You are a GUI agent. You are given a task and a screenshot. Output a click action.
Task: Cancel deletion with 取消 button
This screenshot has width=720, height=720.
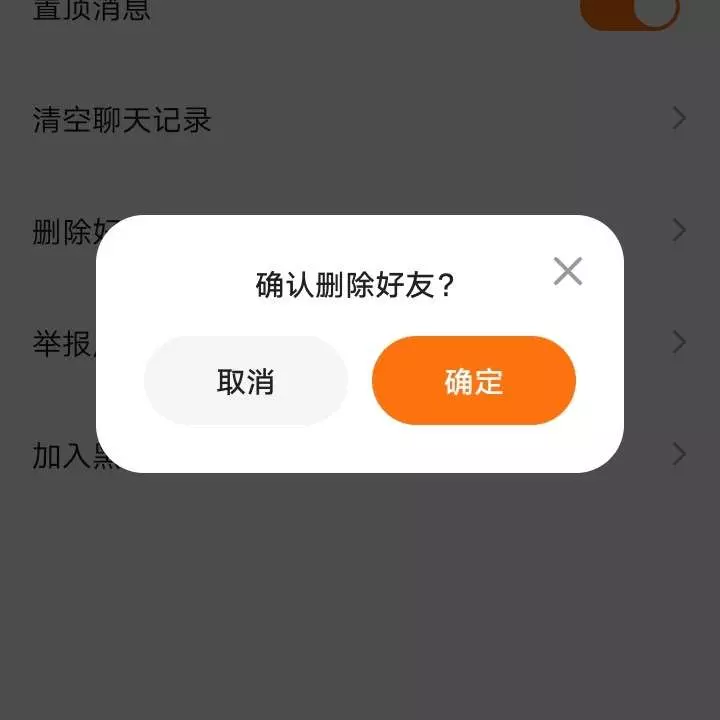[246, 381]
